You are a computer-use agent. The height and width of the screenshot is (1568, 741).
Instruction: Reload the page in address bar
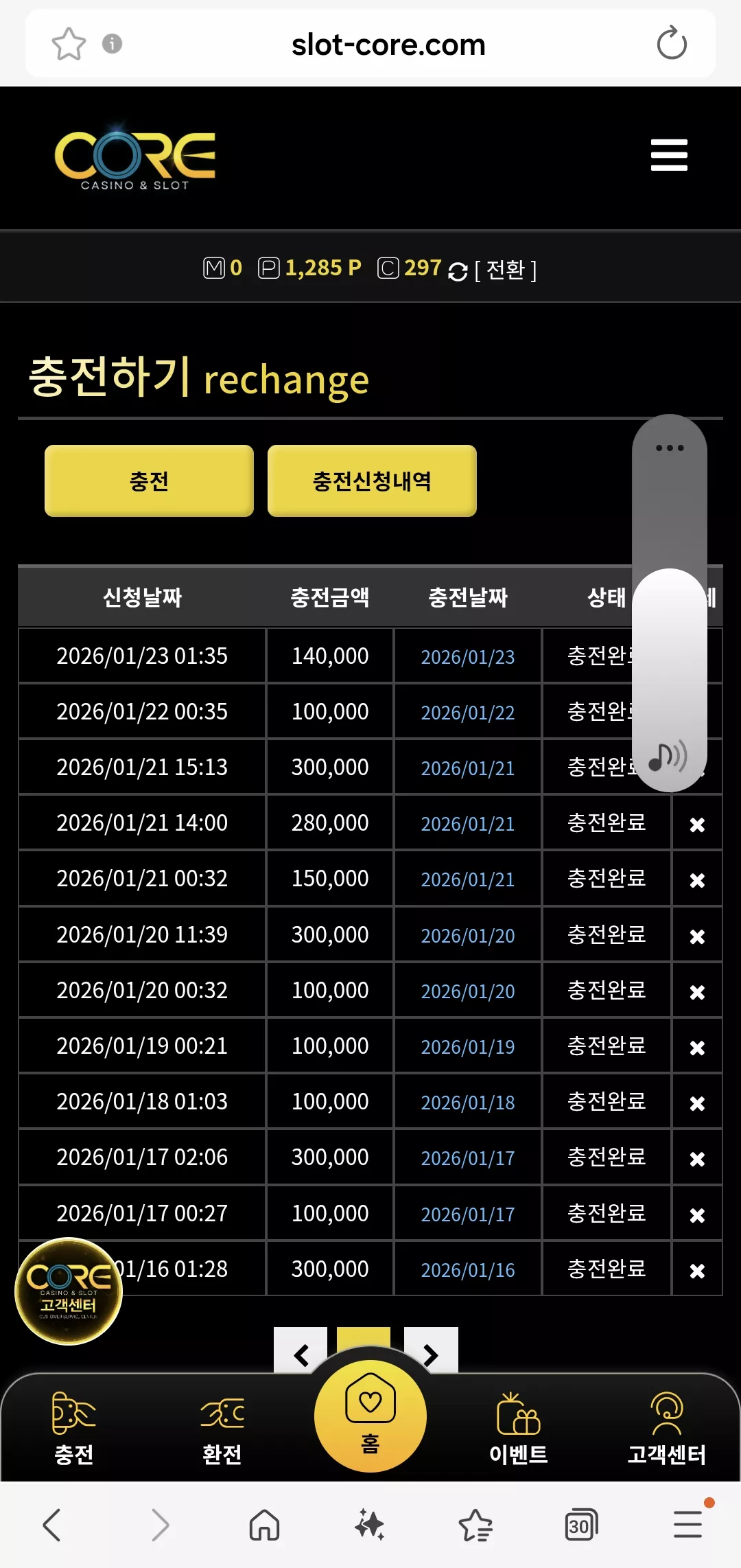[671, 44]
